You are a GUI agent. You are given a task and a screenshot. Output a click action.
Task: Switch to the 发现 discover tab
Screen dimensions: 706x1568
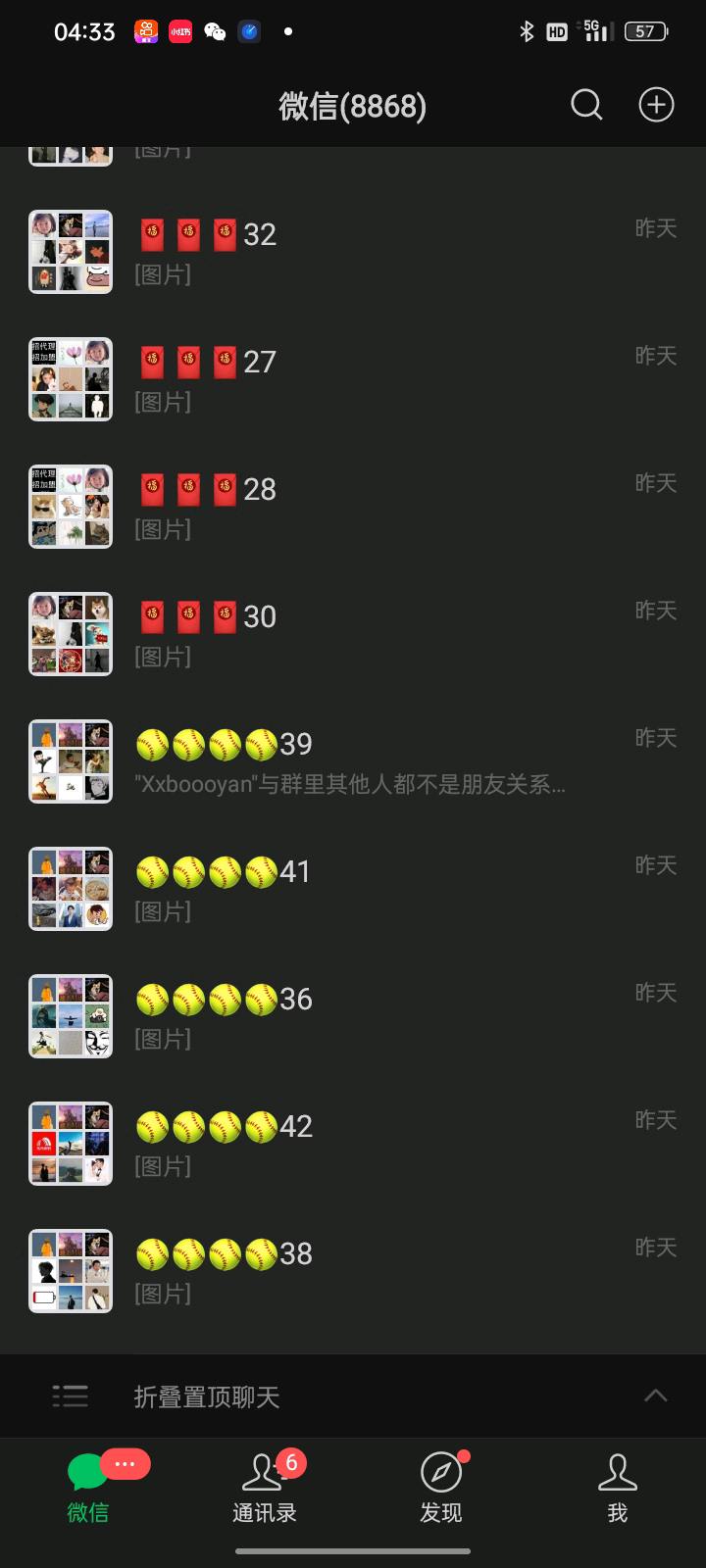[441, 1488]
